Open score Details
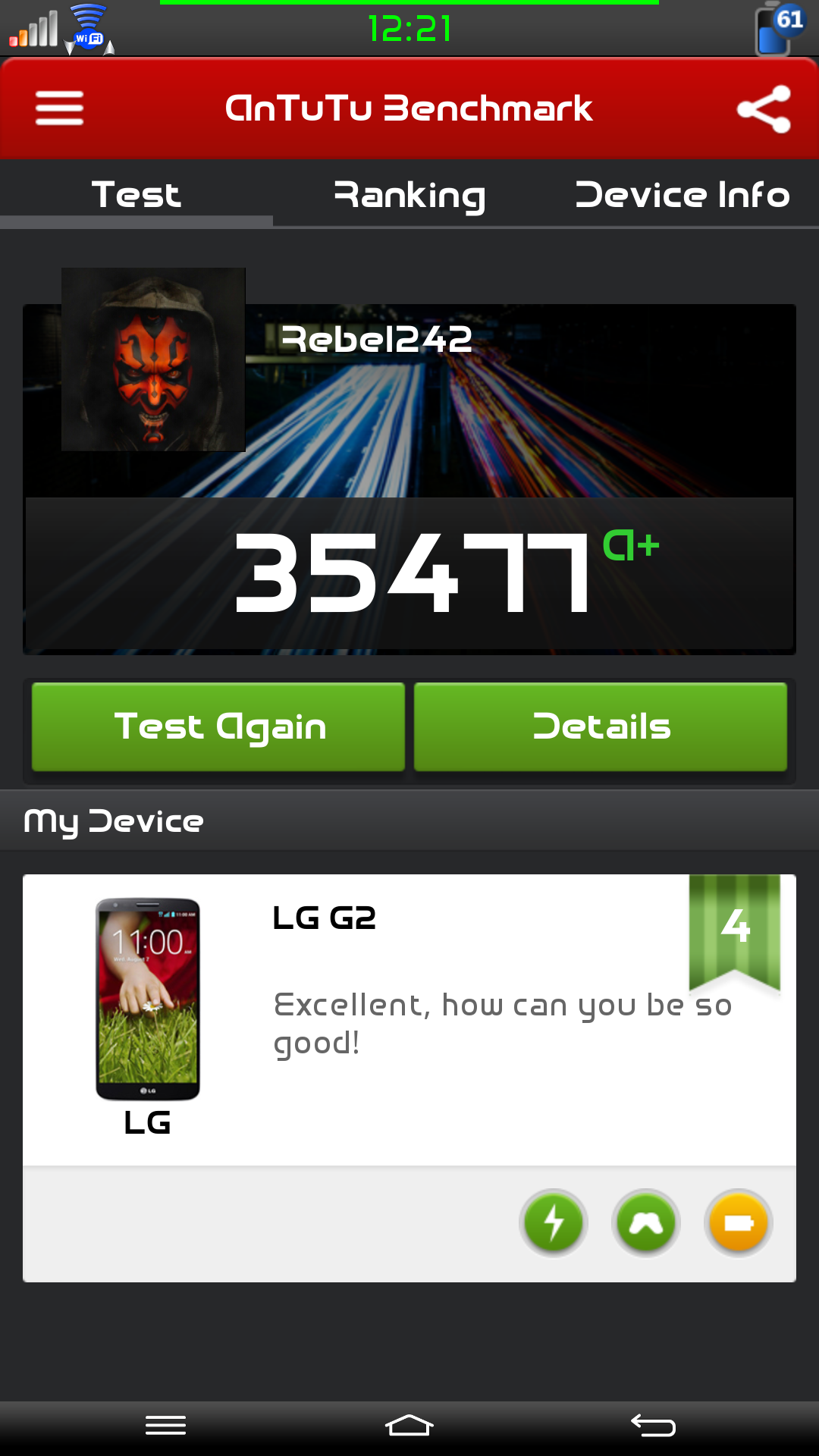819x1456 pixels. (601, 726)
